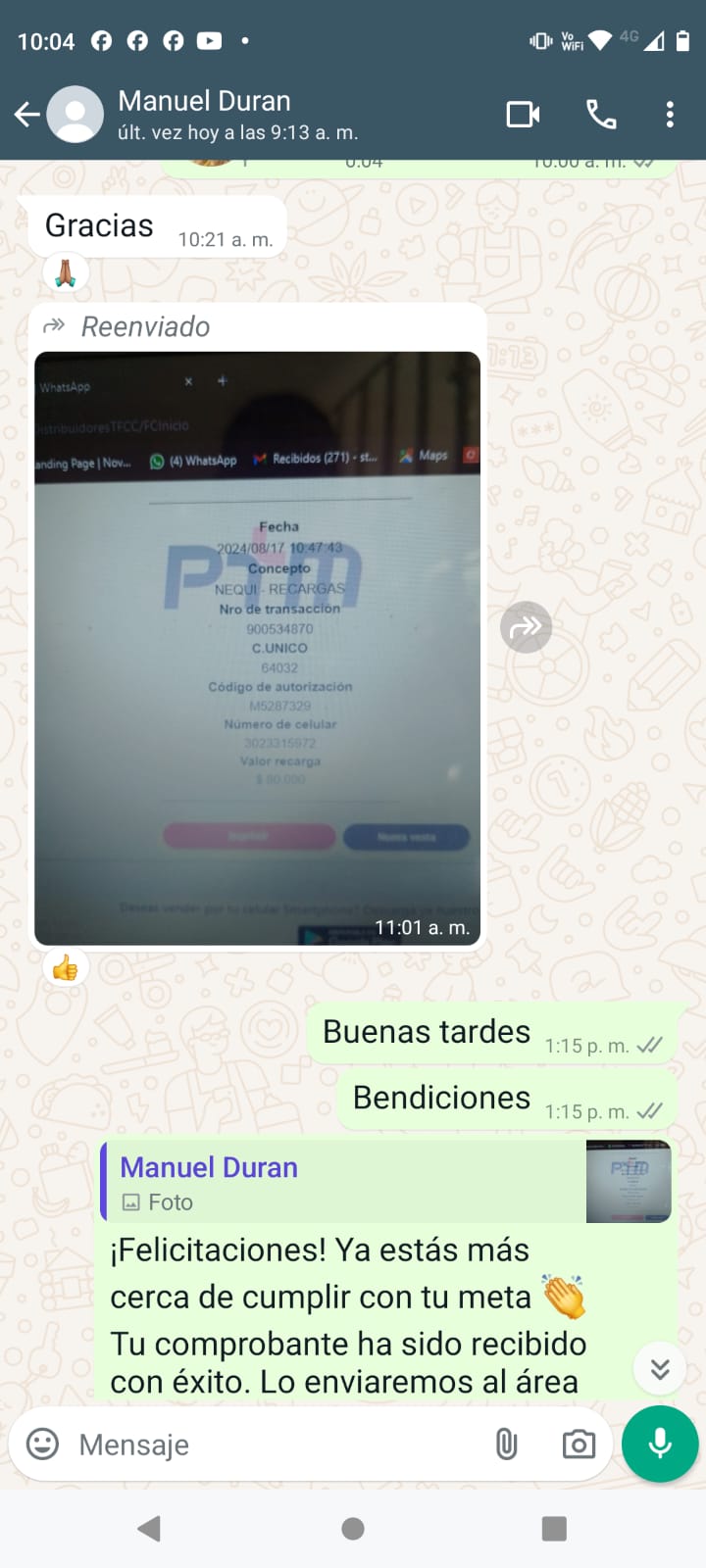Record a voice message with the microphone

click(660, 1445)
